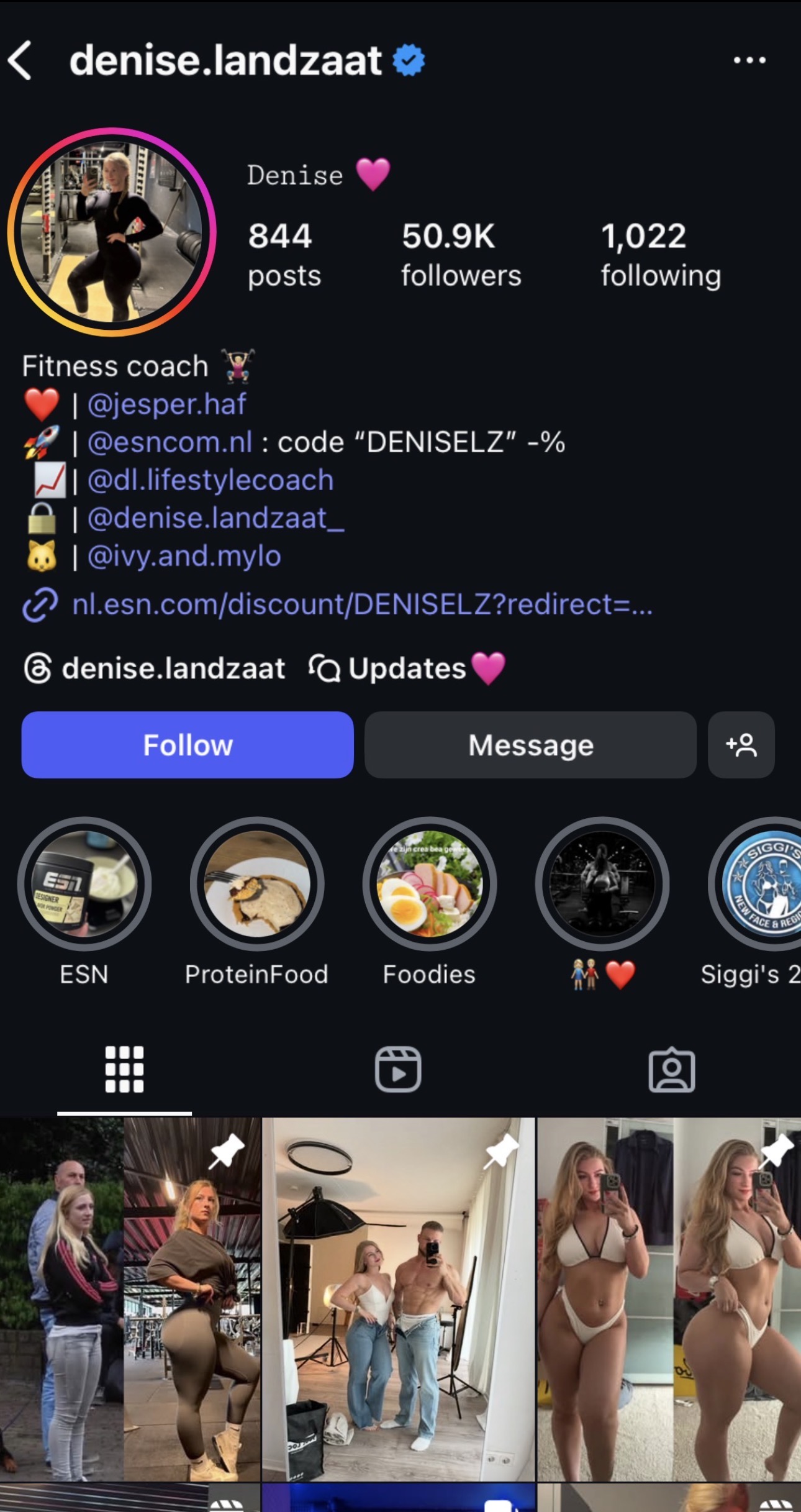Open the 50.9K followers list
The image size is (801, 1512).
[460, 255]
